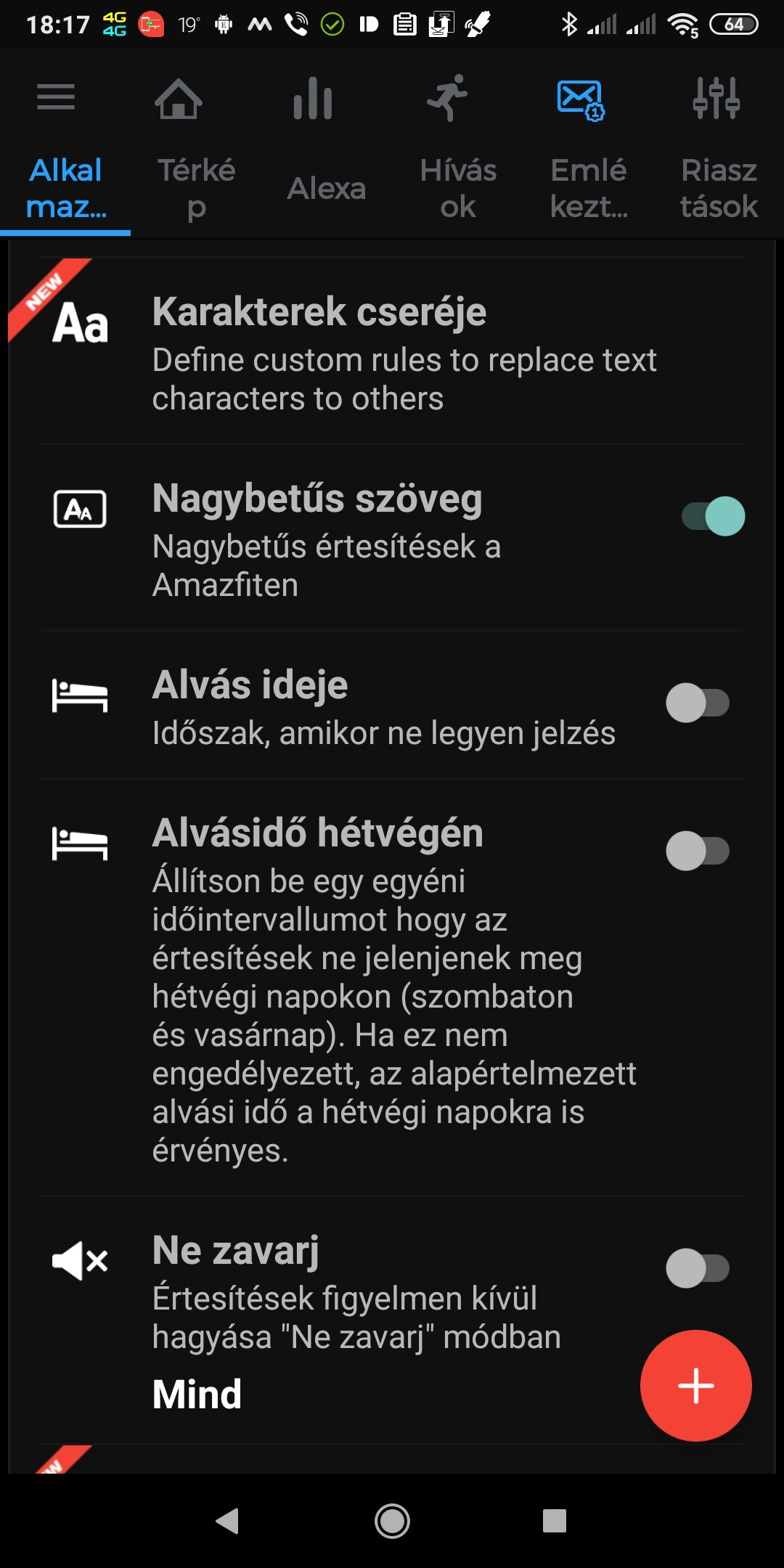Screen dimensions: 784x1568
Task: Open the running workout section
Action: (447, 97)
